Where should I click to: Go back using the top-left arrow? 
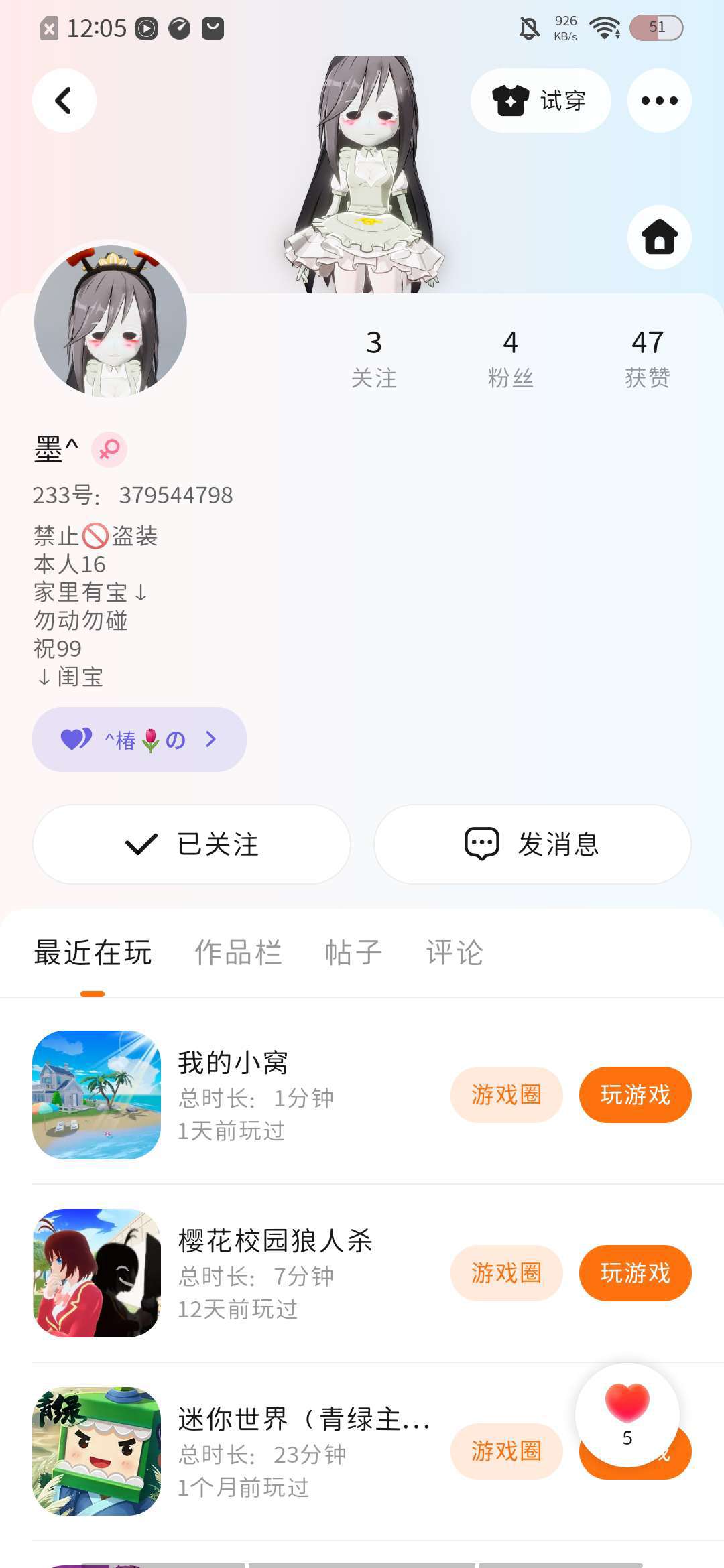tap(64, 101)
